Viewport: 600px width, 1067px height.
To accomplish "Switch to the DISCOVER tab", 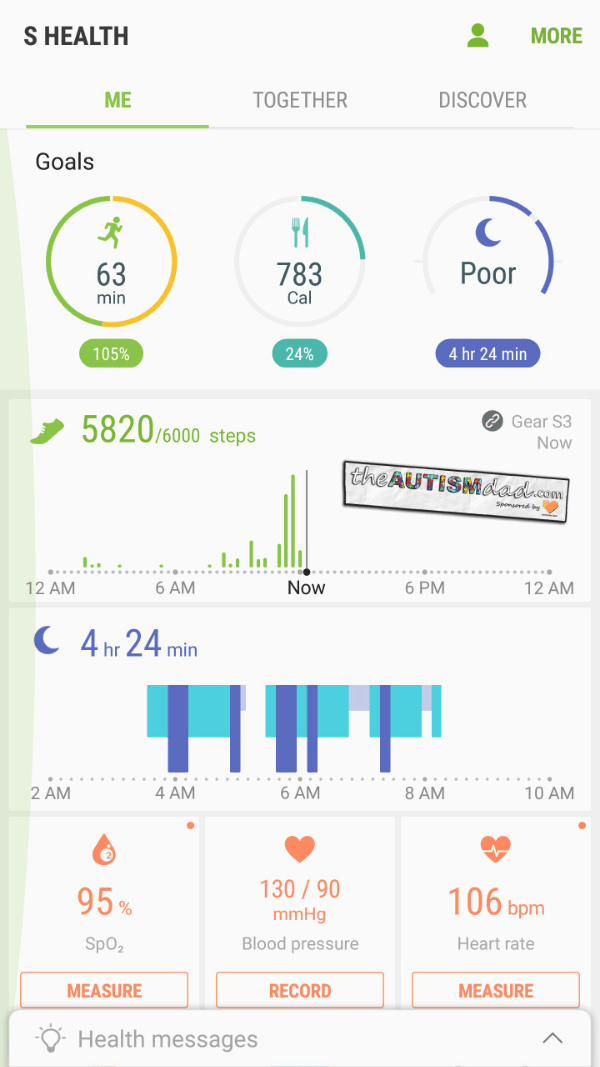I will 482,100.
